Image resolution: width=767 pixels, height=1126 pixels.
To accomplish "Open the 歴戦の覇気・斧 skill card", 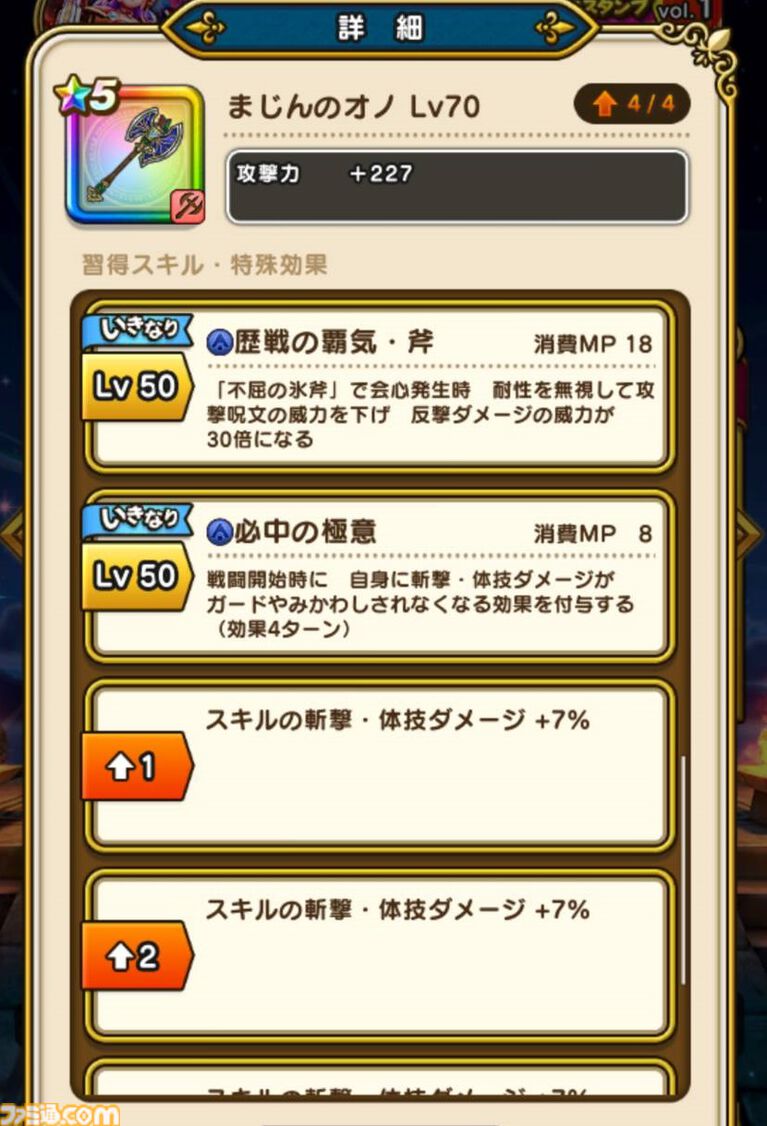I will pos(380,388).
